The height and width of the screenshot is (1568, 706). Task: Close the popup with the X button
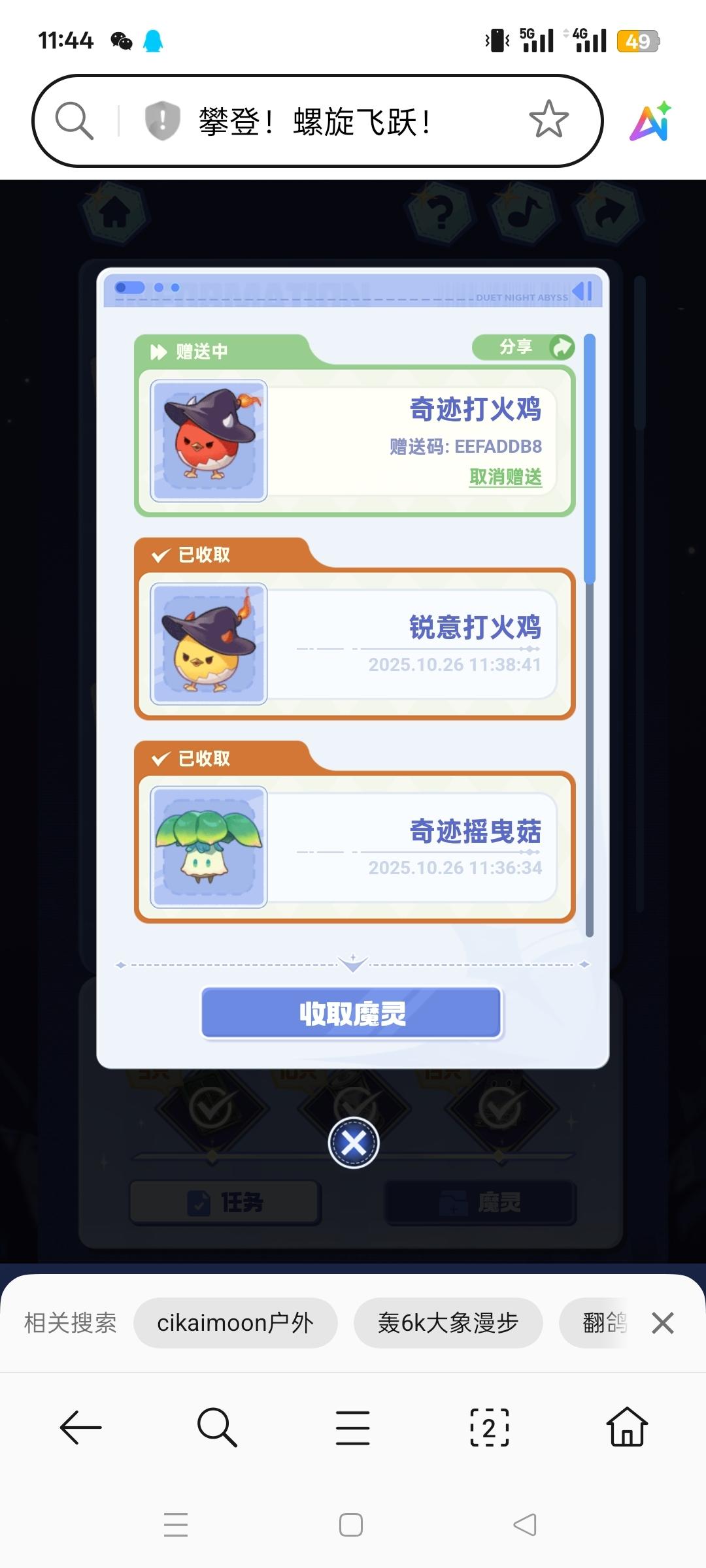tap(354, 1143)
